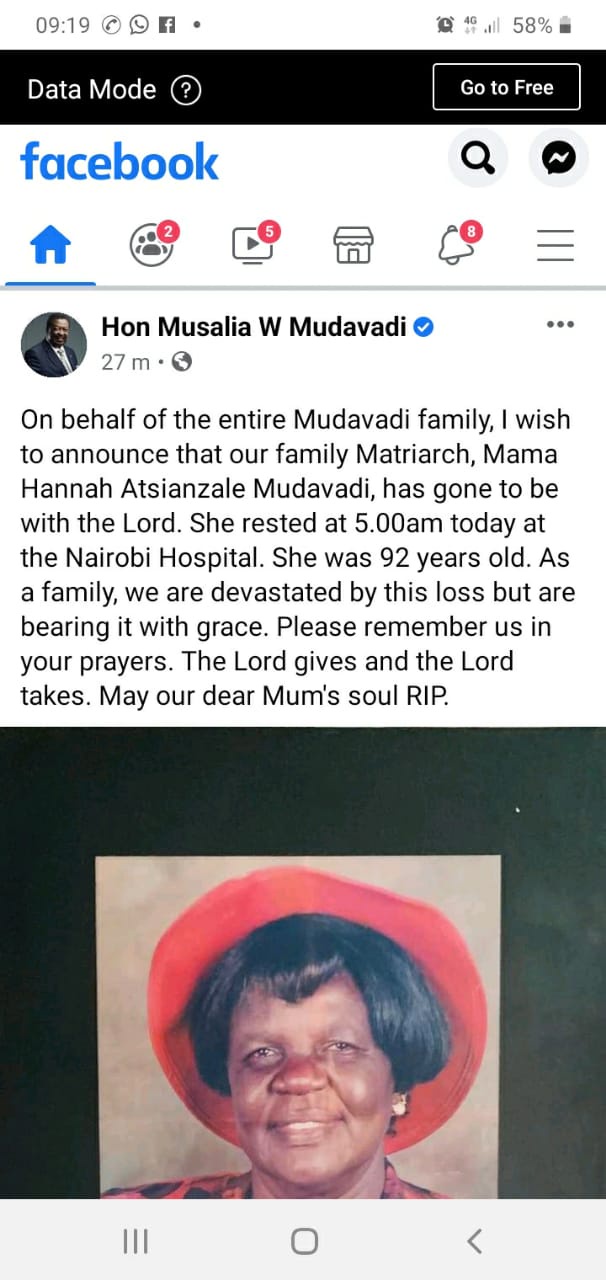
Task: Go back using system navigation
Action: coord(474,1241)
